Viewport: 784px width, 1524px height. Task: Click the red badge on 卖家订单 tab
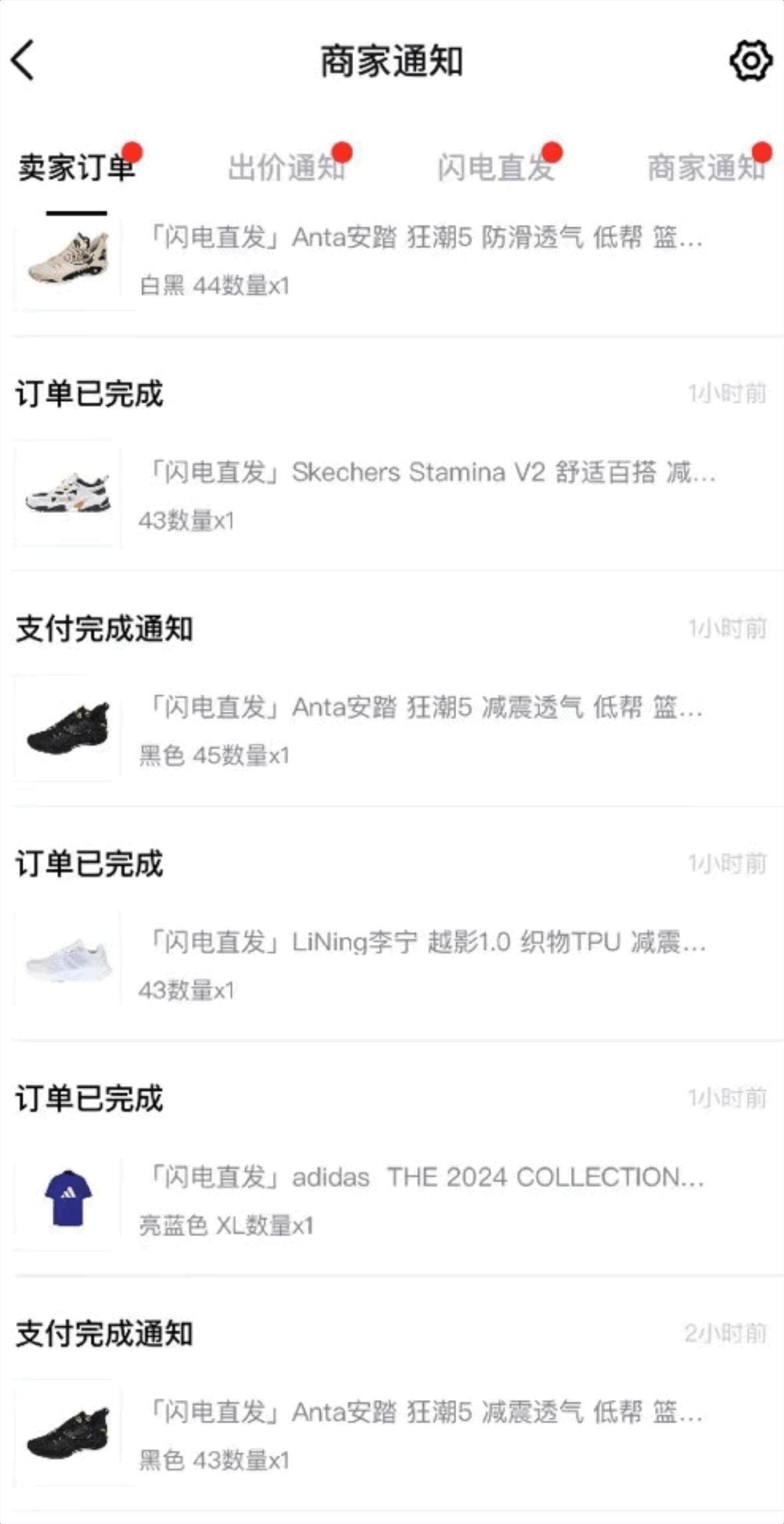tap(133, 151)
